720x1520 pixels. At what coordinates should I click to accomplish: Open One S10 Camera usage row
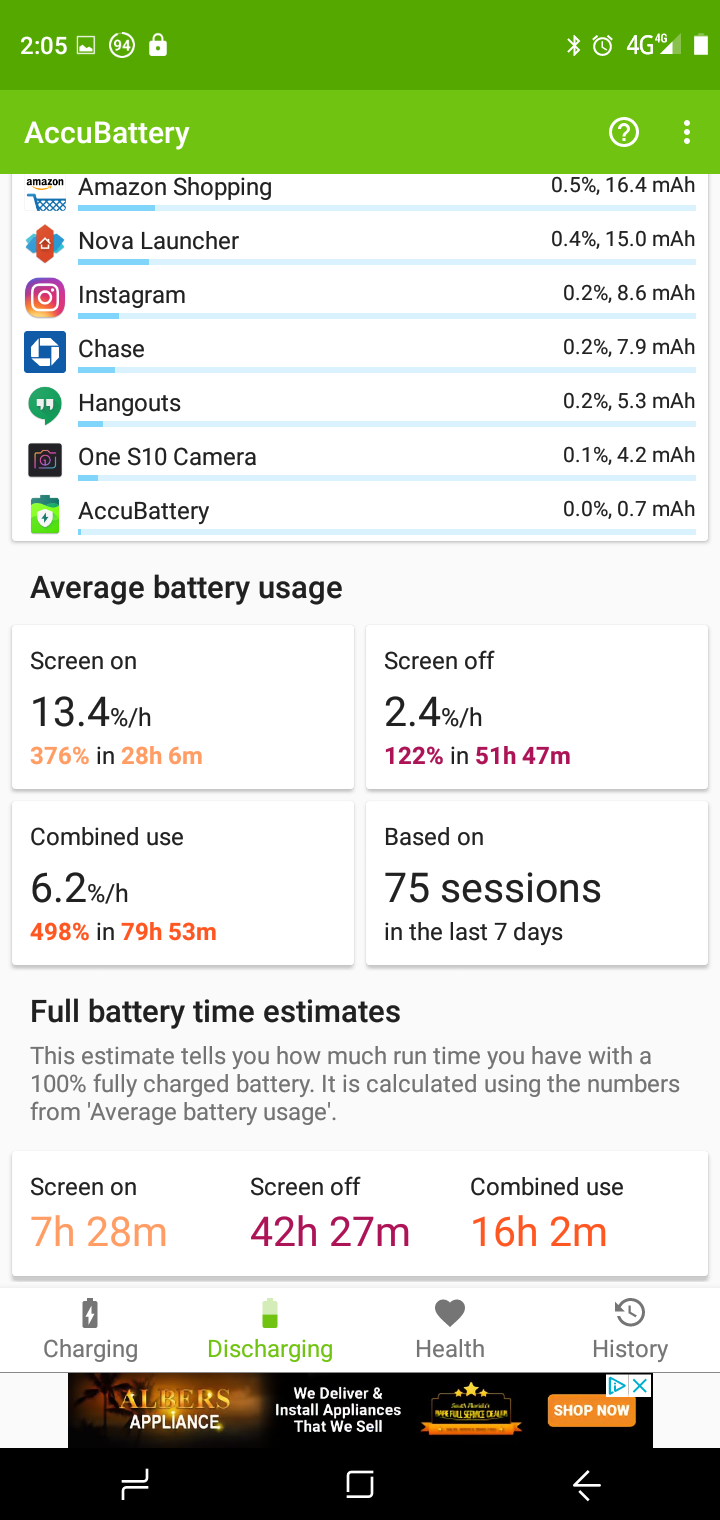(360, 457)
